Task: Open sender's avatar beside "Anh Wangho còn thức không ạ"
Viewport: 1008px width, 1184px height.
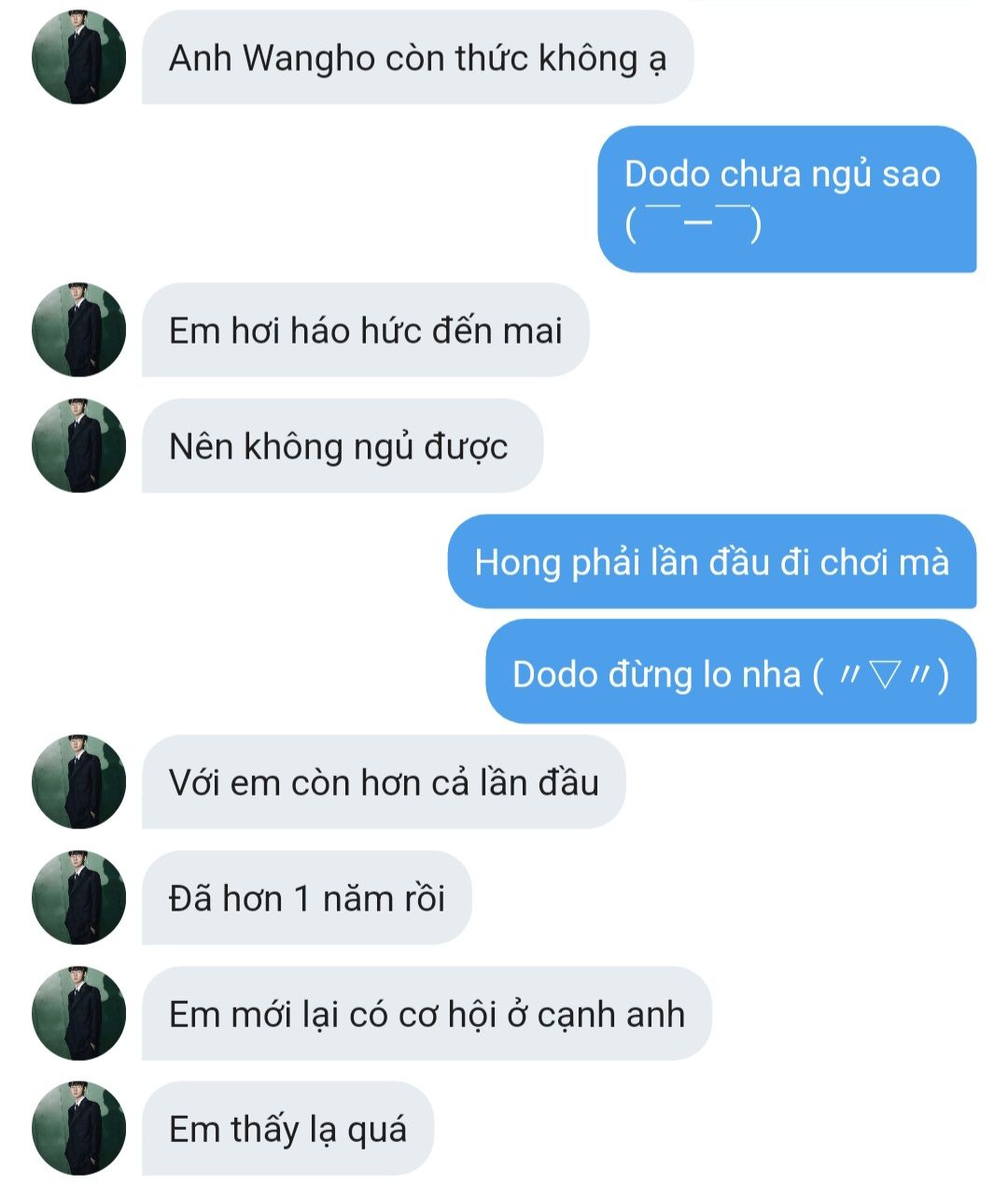Action: [78, 57]
